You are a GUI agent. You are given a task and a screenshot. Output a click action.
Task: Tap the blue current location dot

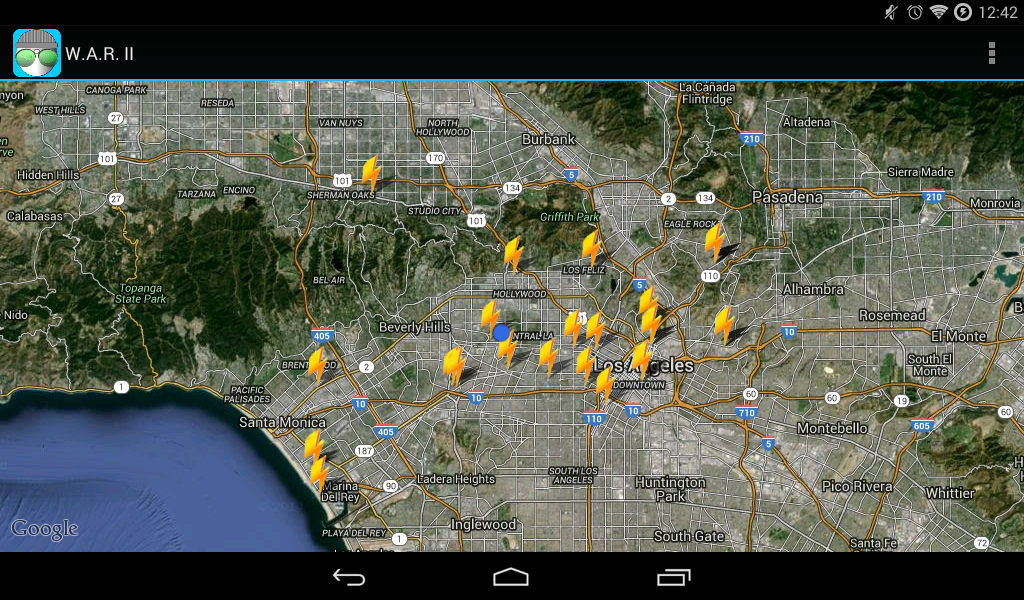501,333
